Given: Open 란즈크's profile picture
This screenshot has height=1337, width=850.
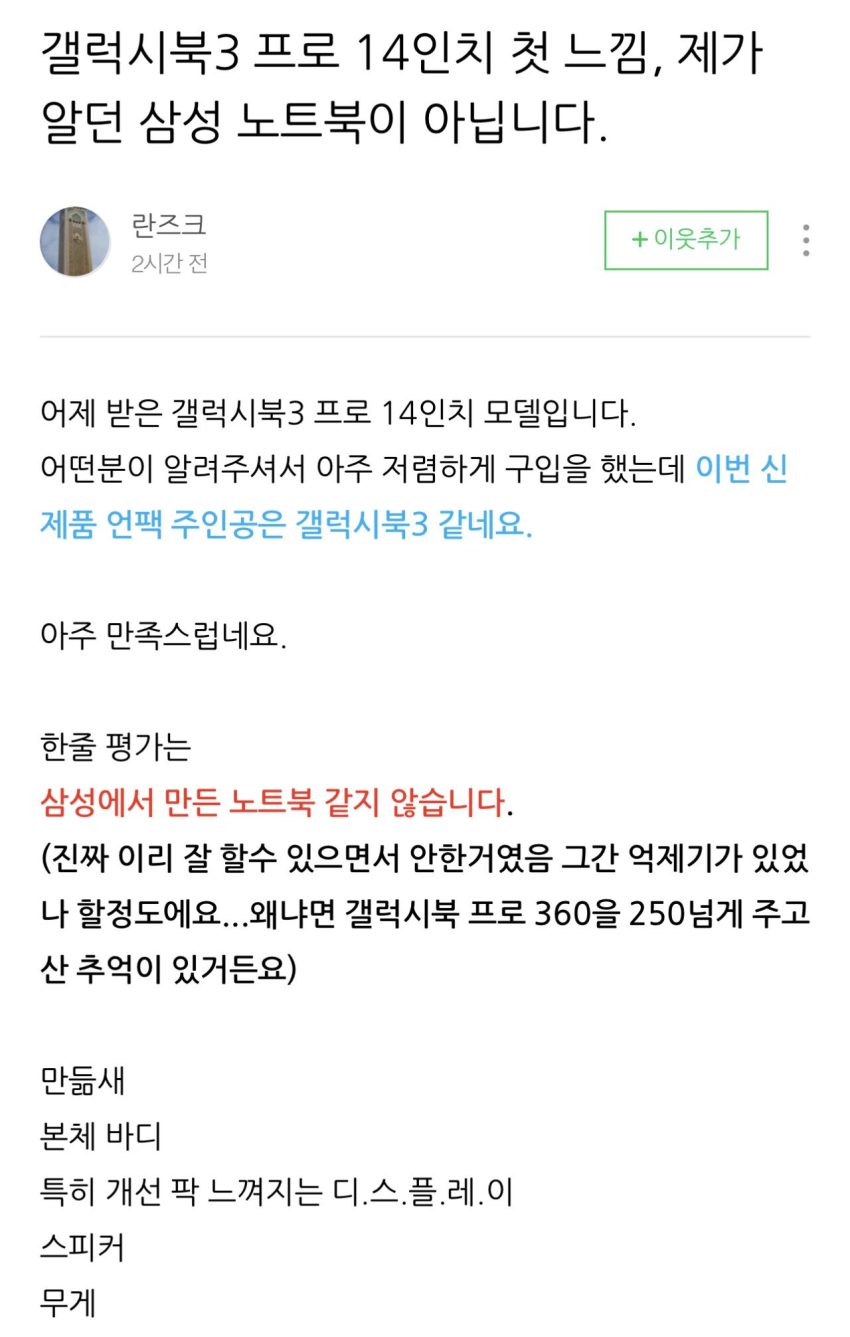Looking at the screenshot, I should click(75, 242).
